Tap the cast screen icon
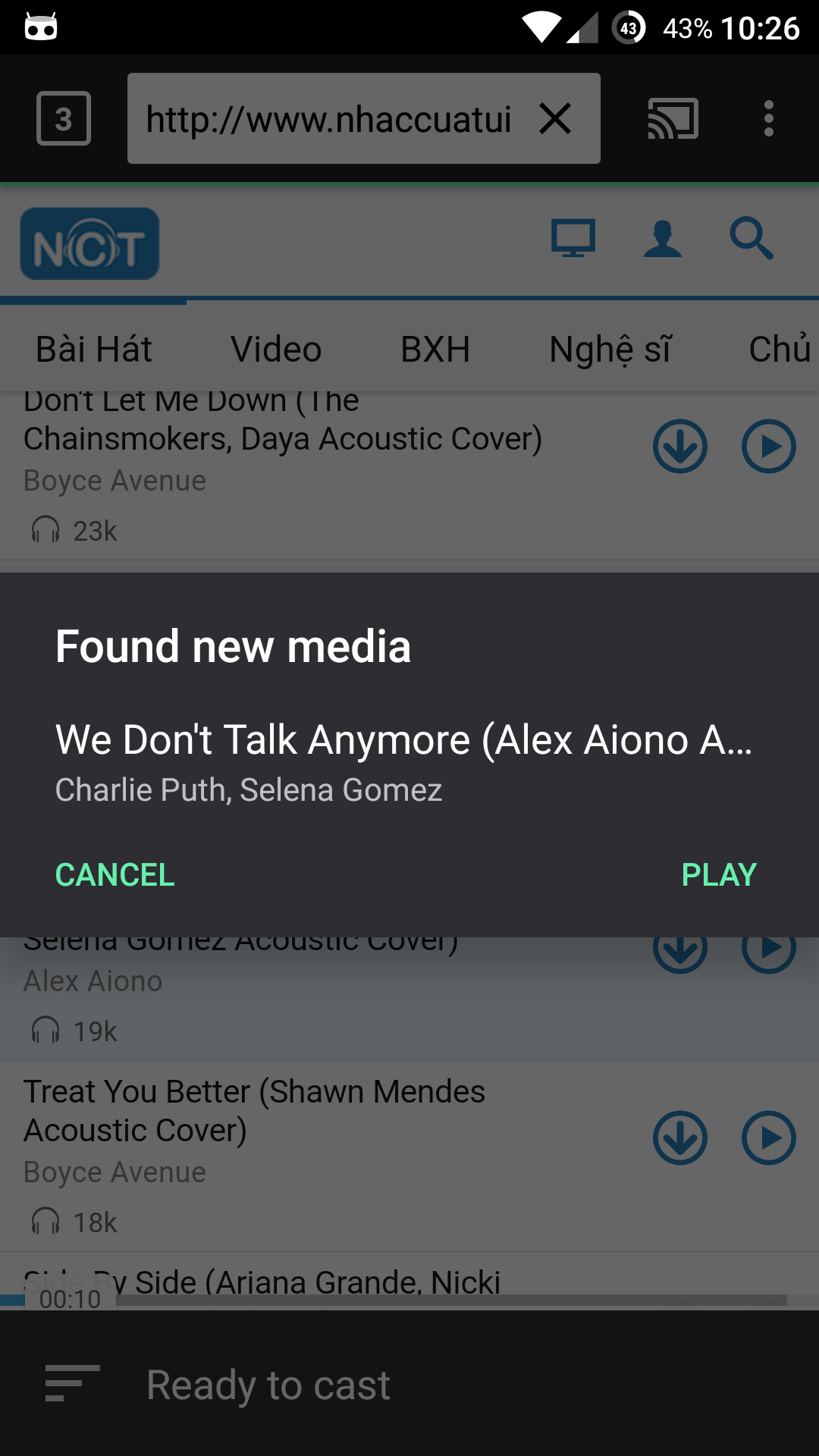The height and width of the screenshot is (1456, 819). pyautogui.click(x=673, y=119)
